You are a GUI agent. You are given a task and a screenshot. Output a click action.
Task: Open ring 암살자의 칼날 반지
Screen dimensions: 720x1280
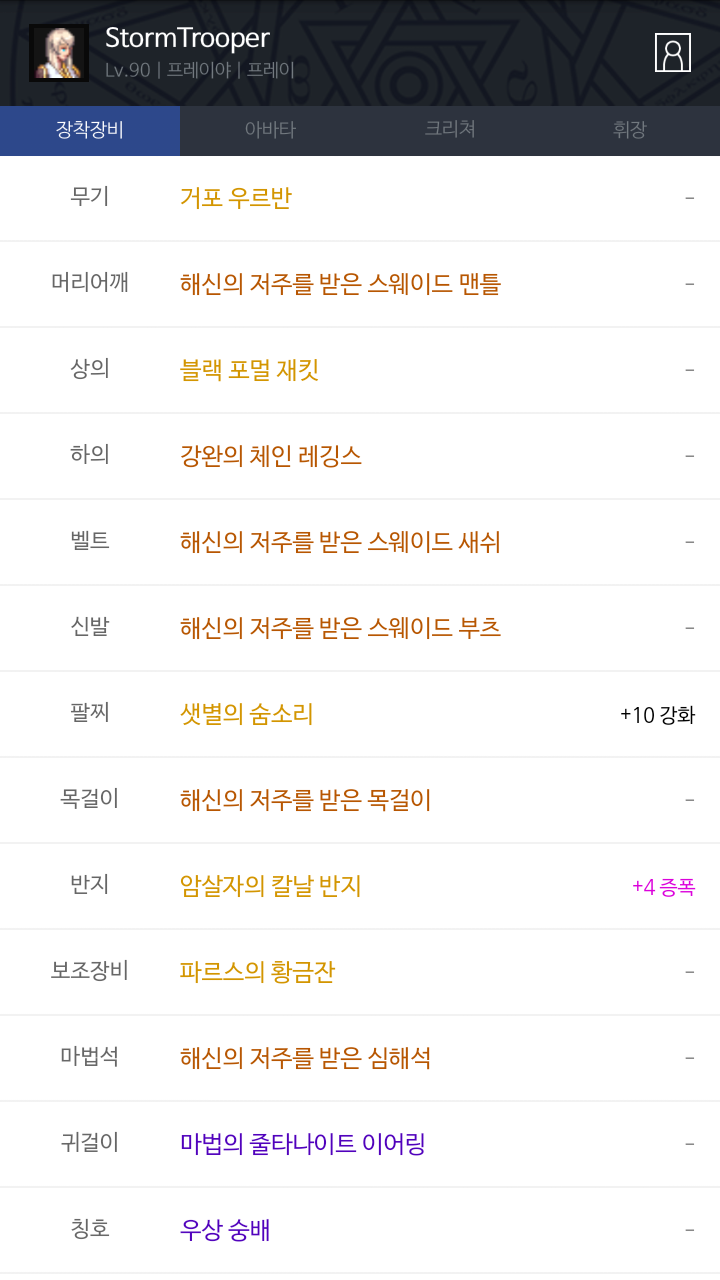(360, 886)
